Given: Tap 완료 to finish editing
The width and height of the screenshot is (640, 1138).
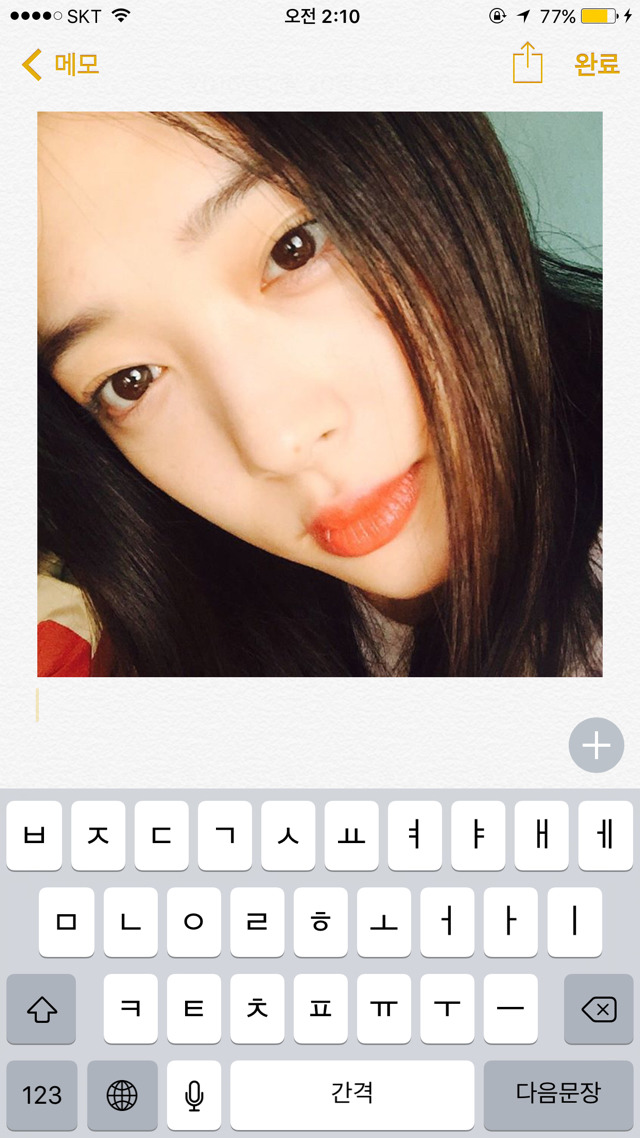Looking at the screenshot, I should tap(597, 65).
